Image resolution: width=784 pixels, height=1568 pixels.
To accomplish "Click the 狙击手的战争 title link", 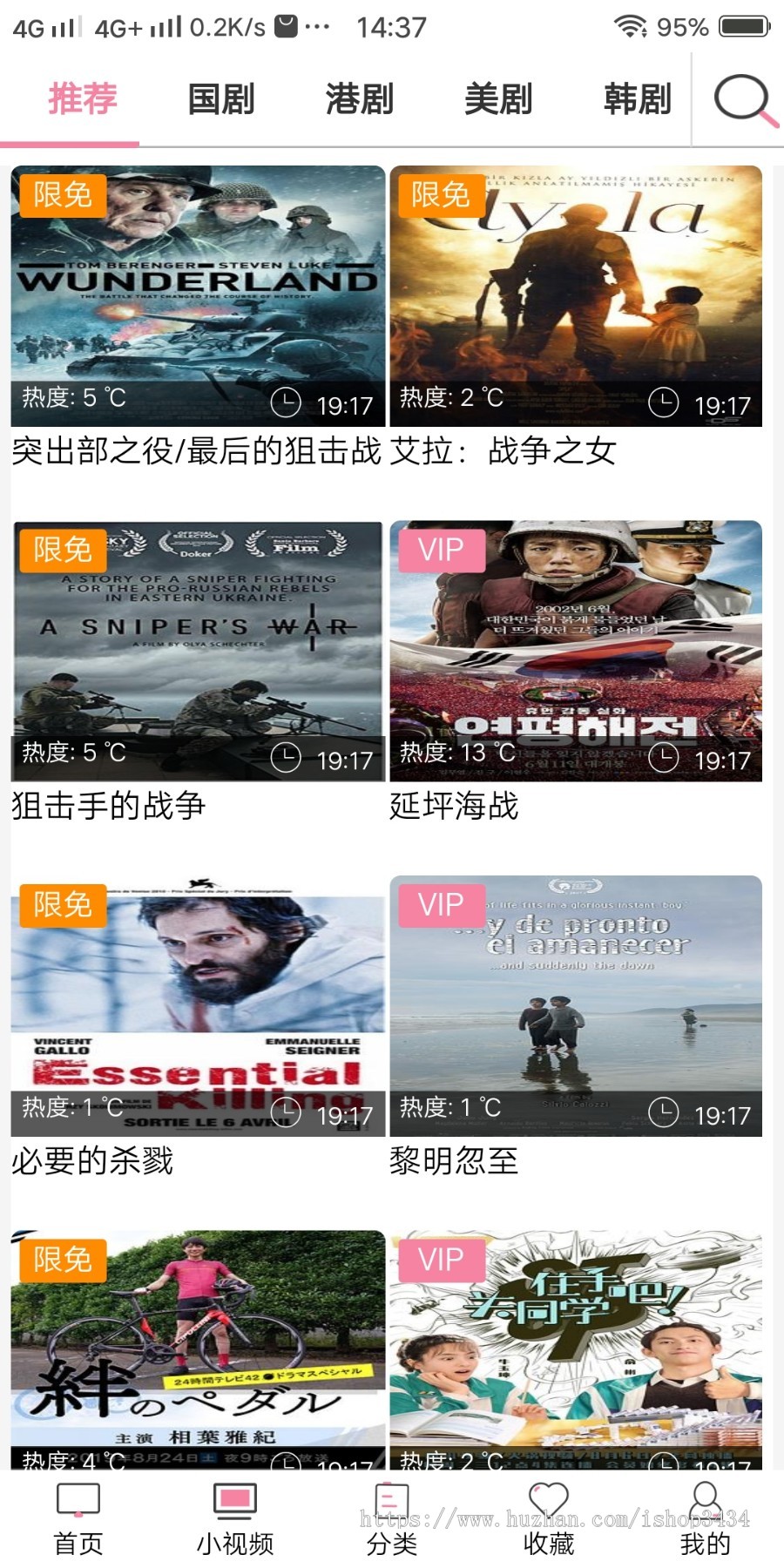I will [x=107, y=806].
